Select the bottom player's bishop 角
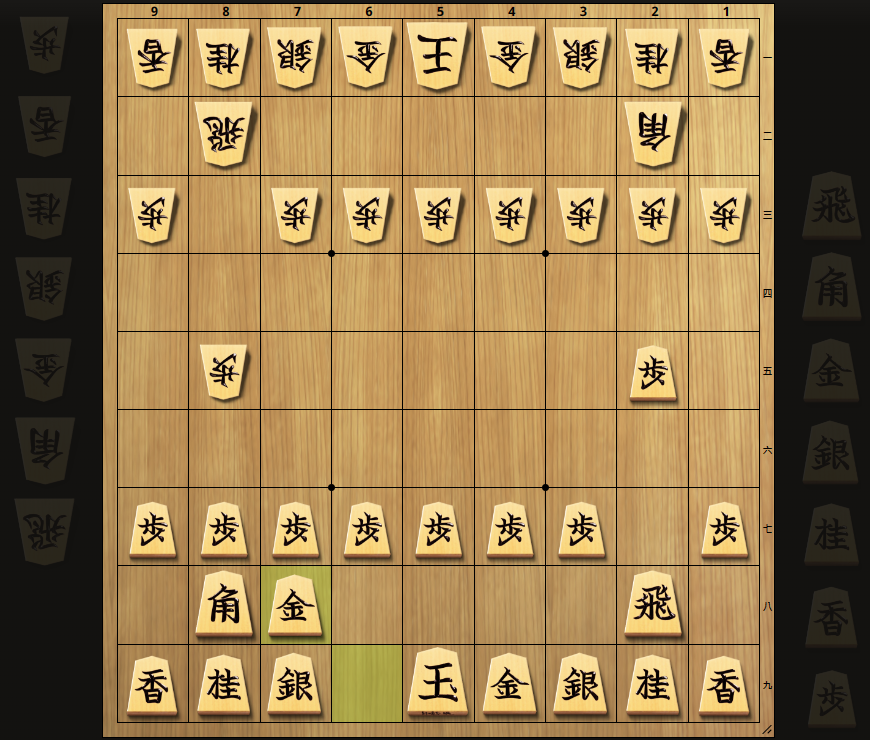 coord(224,605)
